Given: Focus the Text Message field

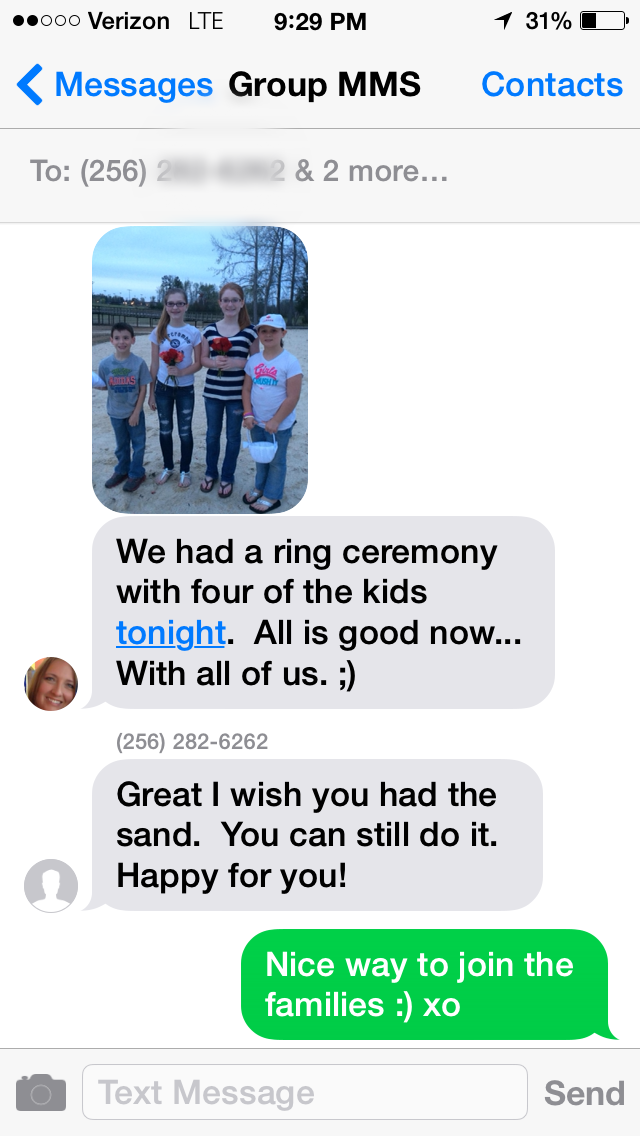Looking at the screenshot, I should (x=304, y=1092).
